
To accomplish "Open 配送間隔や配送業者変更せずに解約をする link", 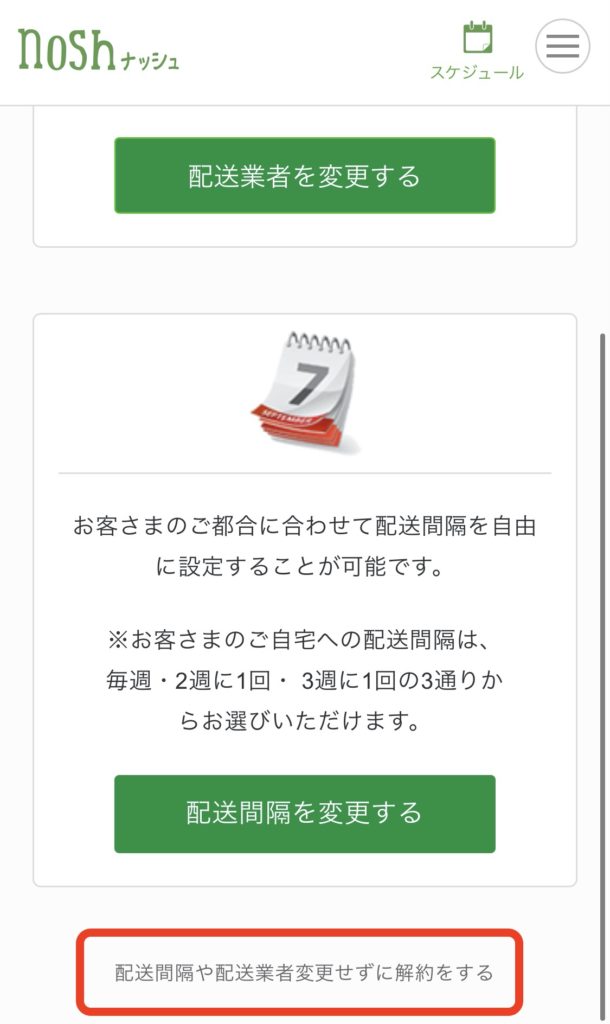I will click(x=304, y=972).
